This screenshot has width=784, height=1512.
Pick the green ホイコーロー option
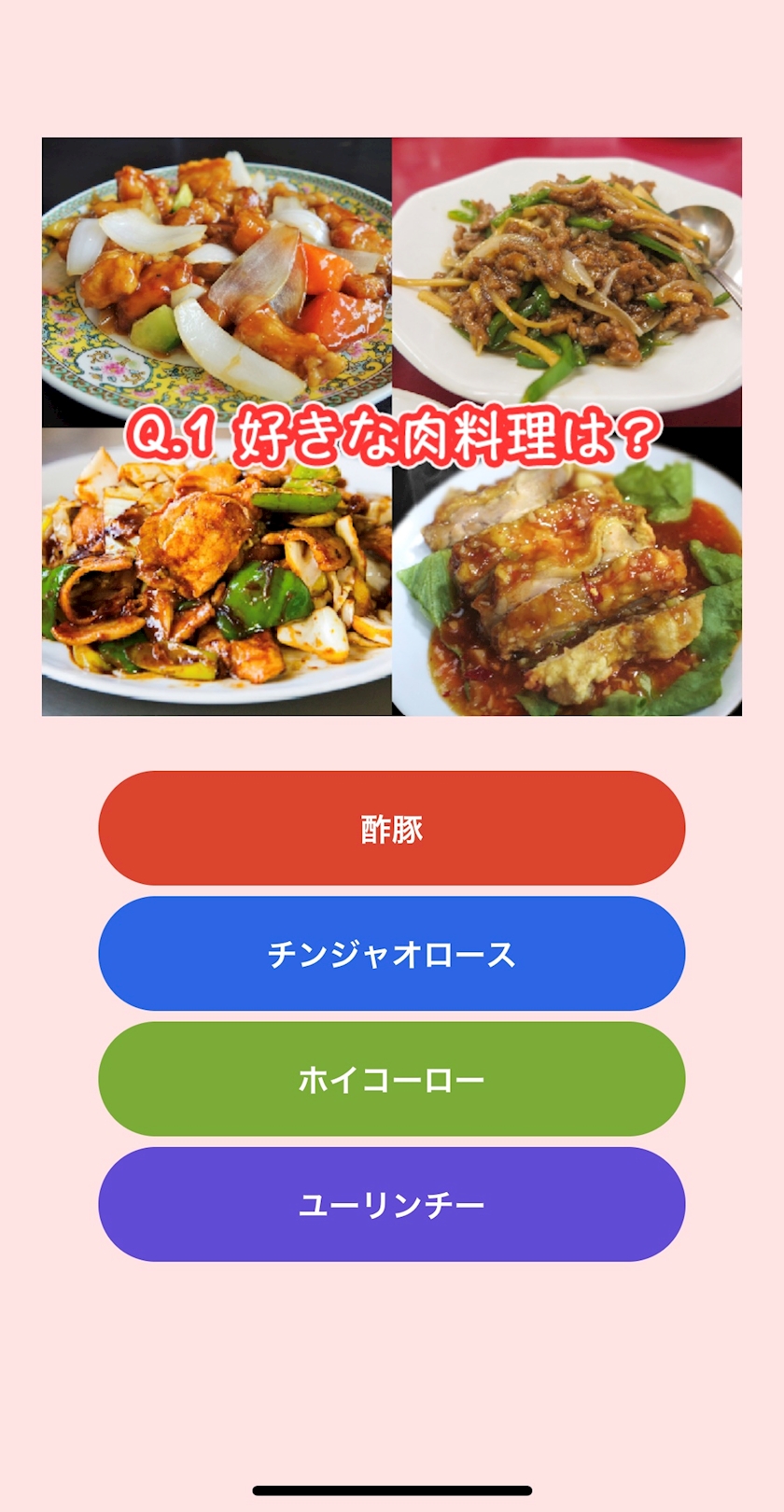(x=392, y=1079)
